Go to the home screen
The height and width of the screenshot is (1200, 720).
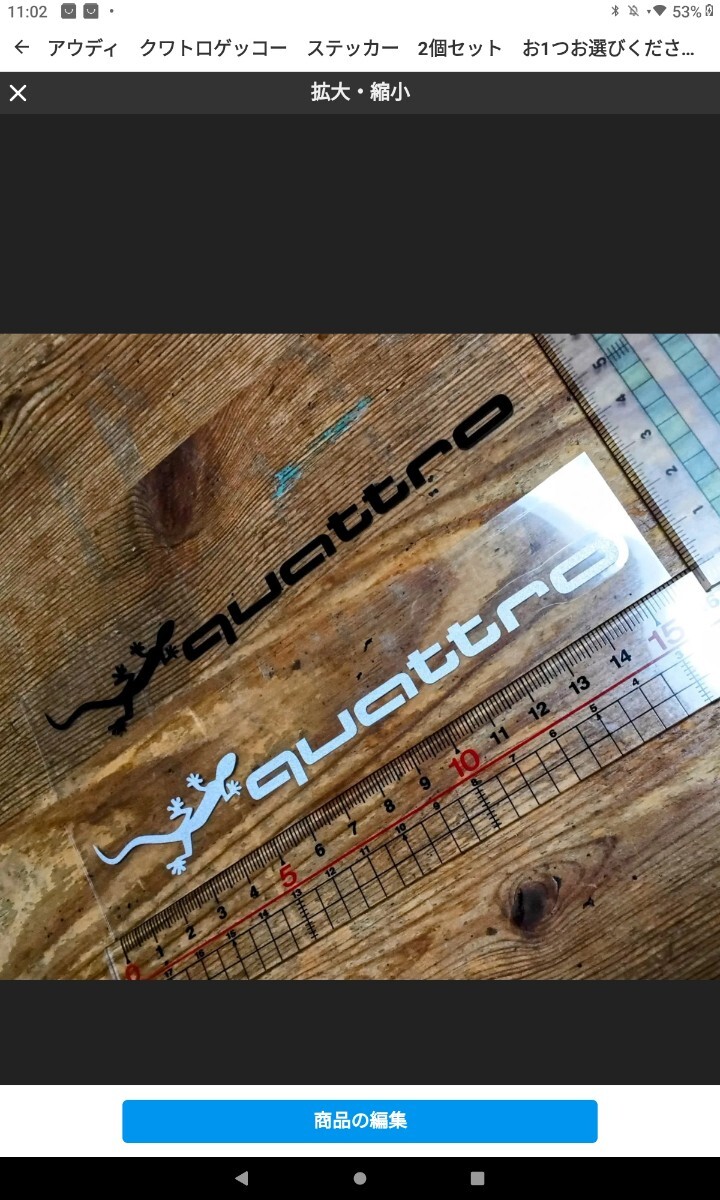click(360, 1178)
